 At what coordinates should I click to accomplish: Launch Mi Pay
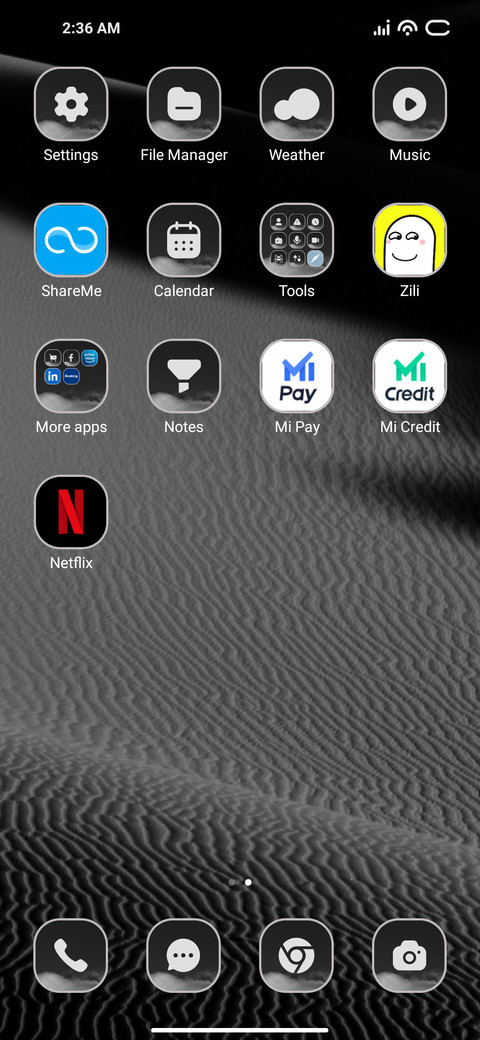pyautogui.click(x=296, y=376)
